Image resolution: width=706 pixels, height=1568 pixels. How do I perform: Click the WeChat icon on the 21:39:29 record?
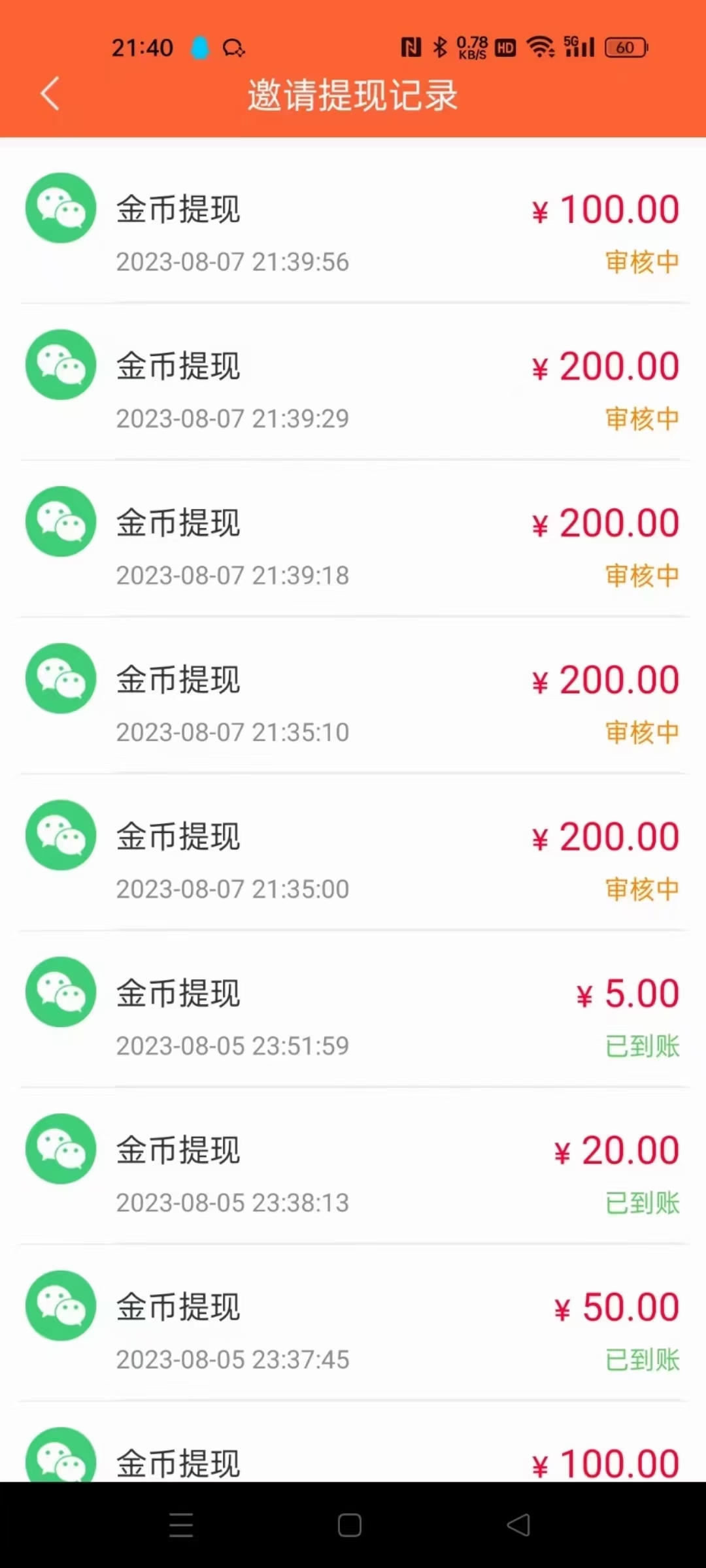(60, 365)
